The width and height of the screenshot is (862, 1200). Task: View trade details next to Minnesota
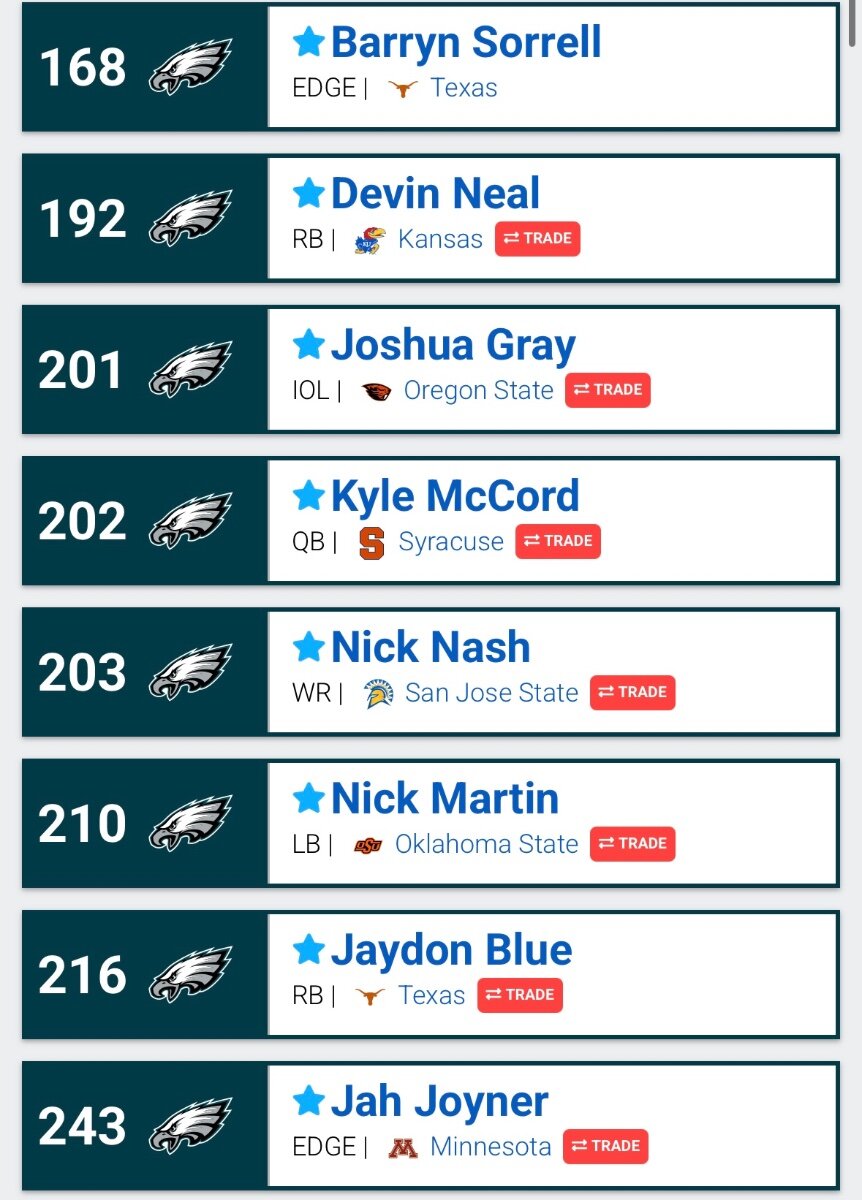coord(605,1146)
